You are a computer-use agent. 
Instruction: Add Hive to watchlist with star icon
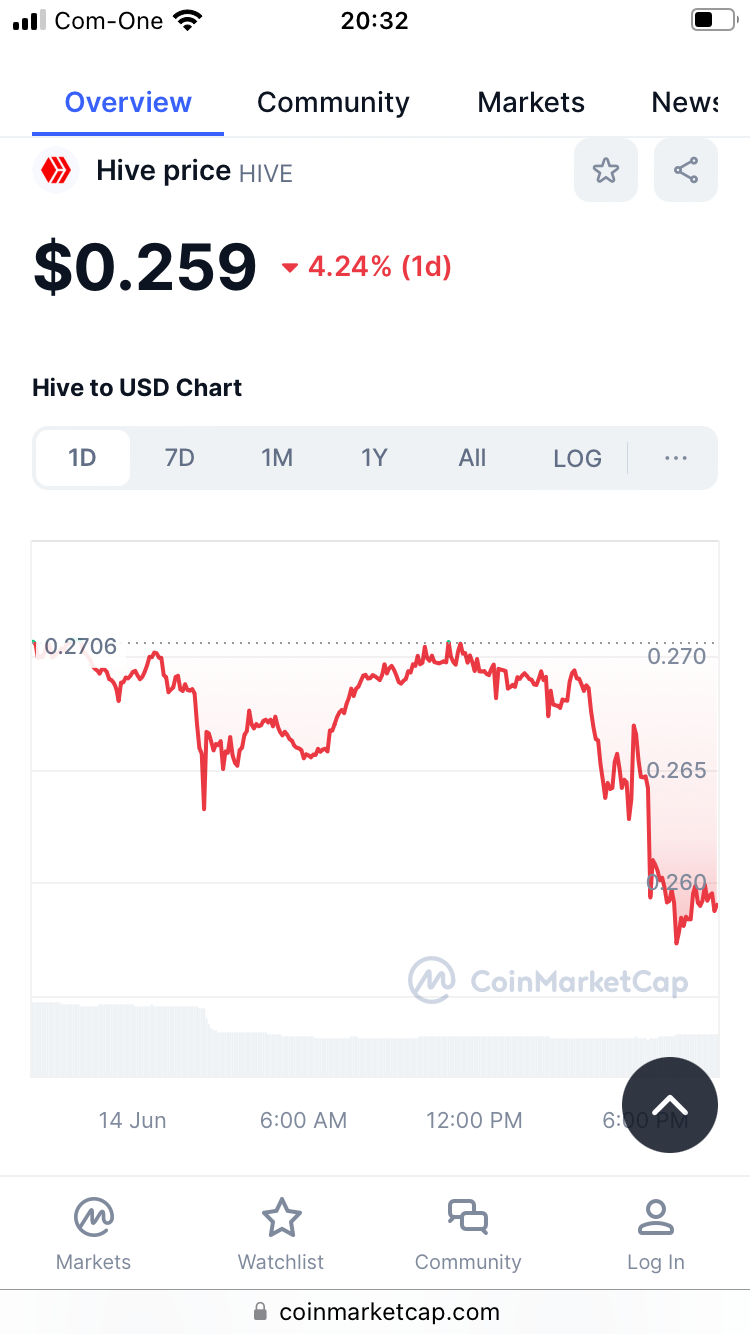tap(606, 171)
